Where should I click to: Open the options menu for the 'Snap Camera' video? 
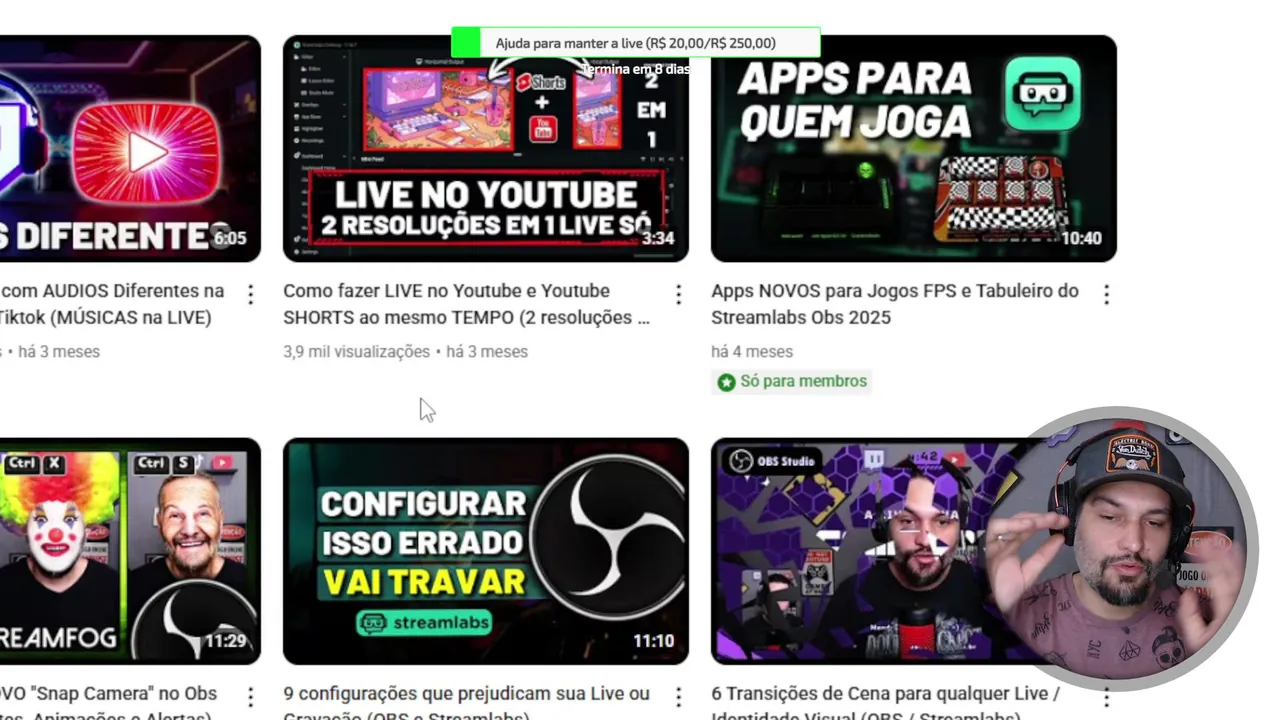250,696
